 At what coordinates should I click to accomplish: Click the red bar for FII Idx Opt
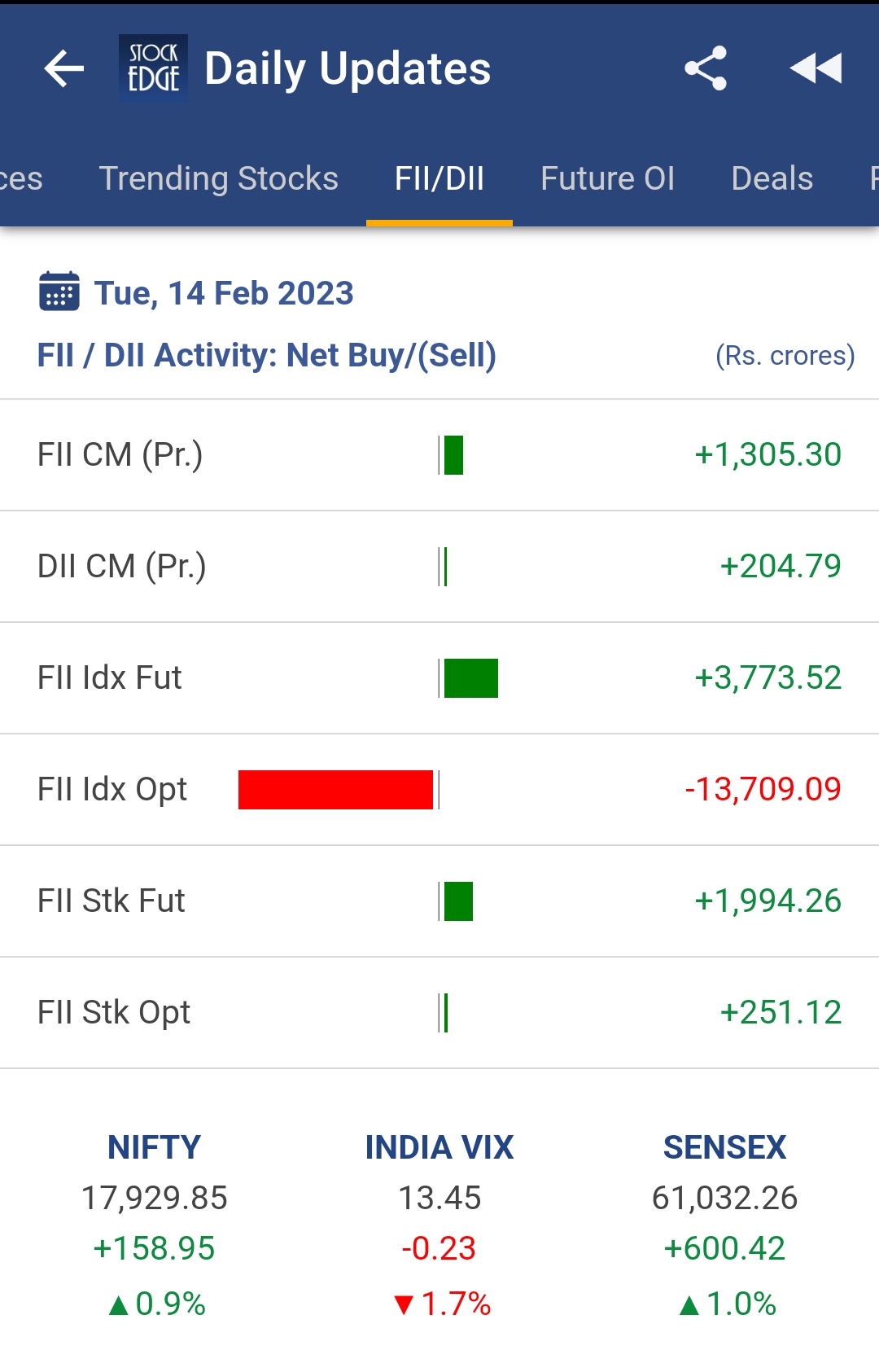tap(338, 788)
